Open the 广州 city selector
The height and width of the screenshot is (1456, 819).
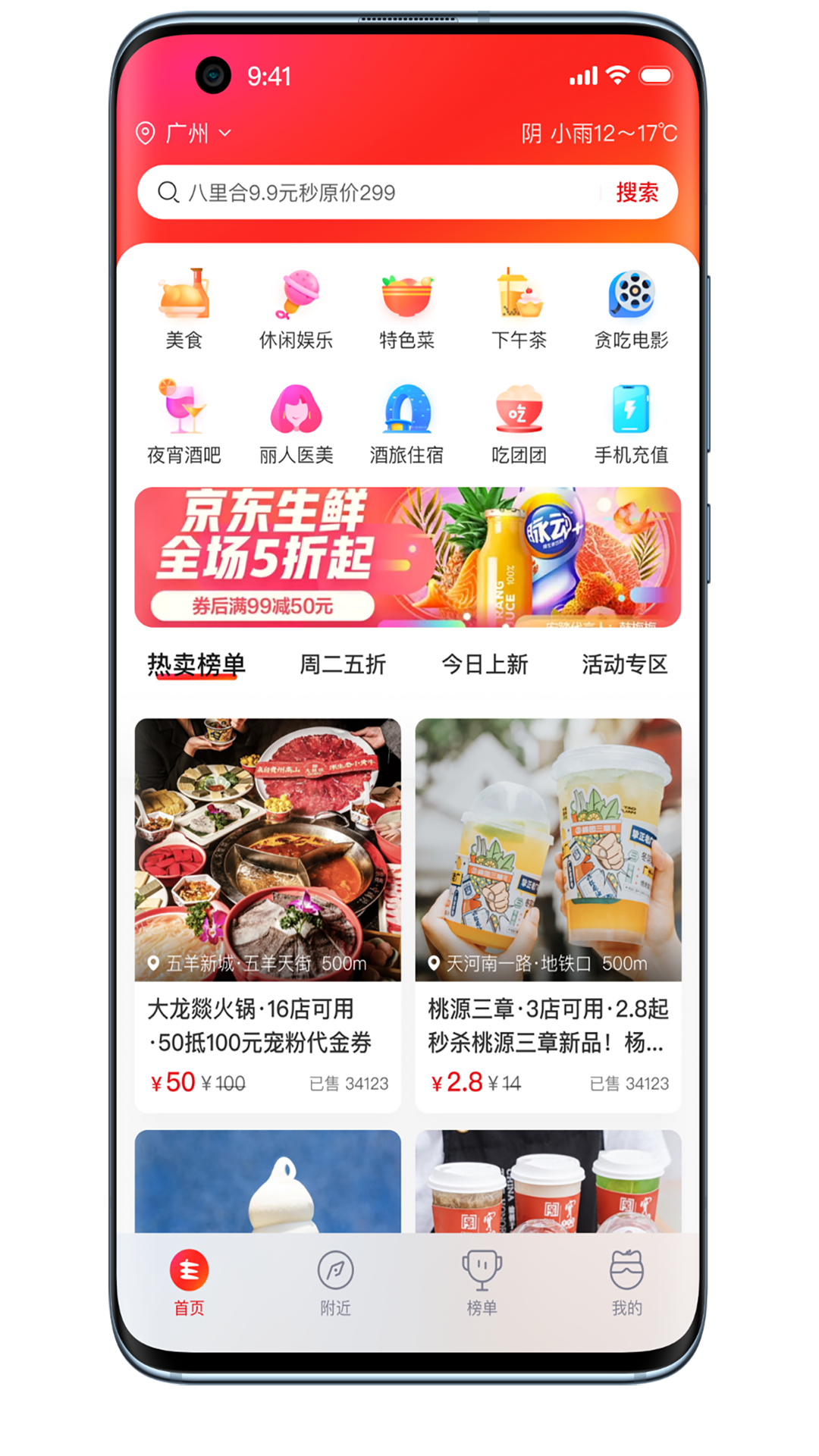pyautogui.click(x=183, y=133)
